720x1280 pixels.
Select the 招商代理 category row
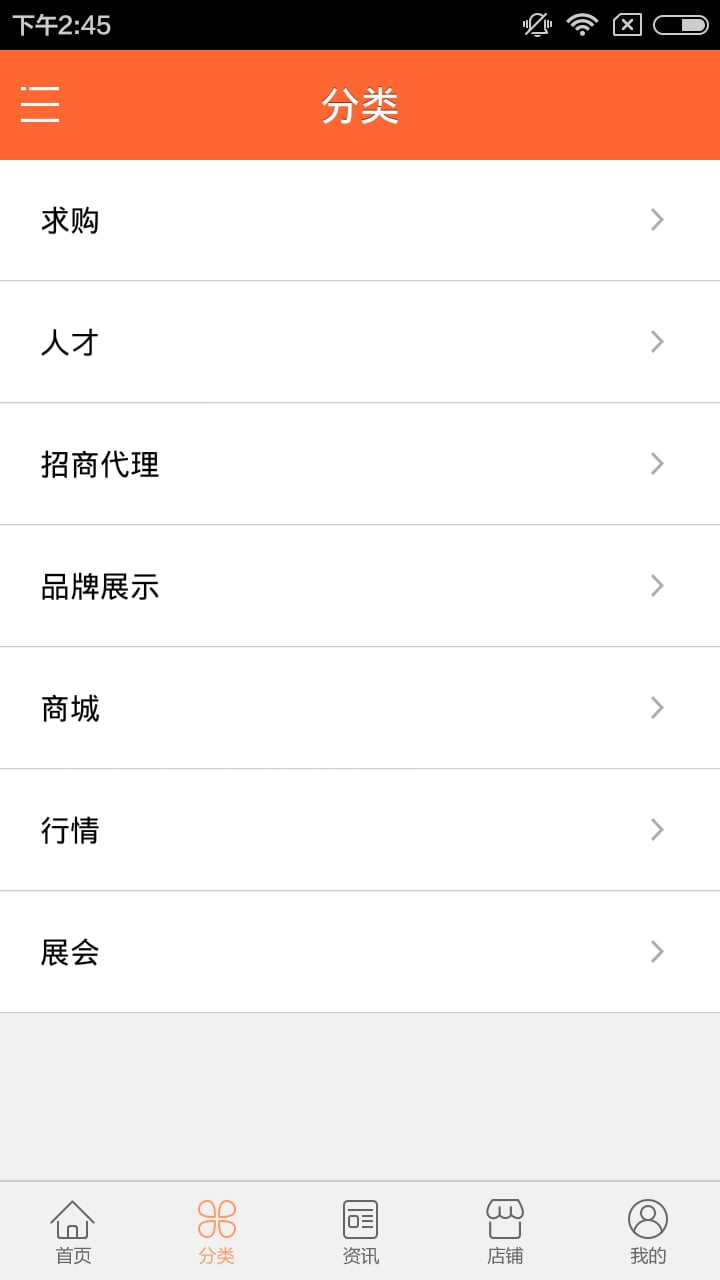pos(360,464)
